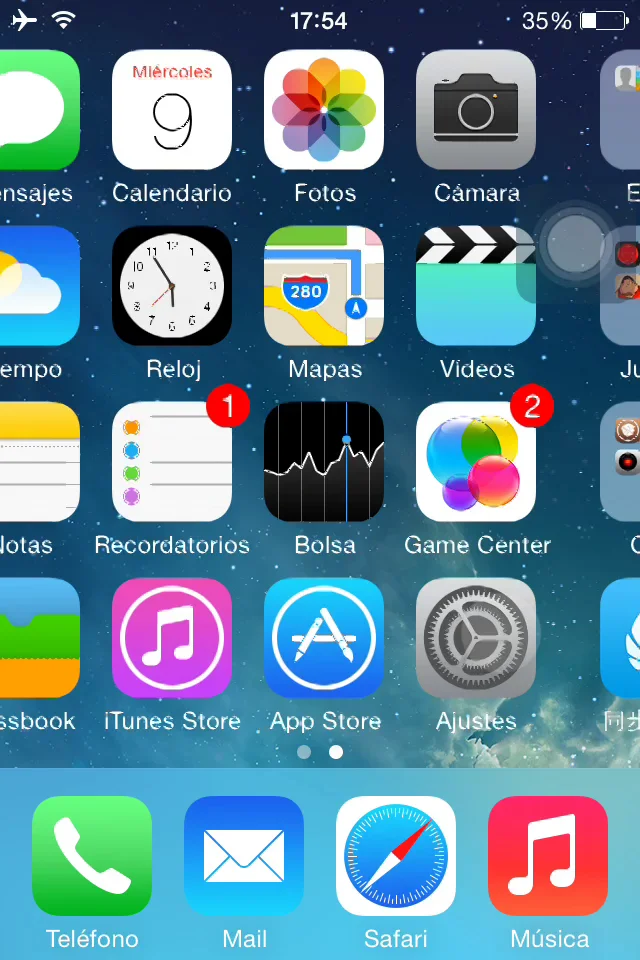This screenshot has width=640, height=960.
Task: Open Recordatorios with one notification
Action: tap(172, 462)
